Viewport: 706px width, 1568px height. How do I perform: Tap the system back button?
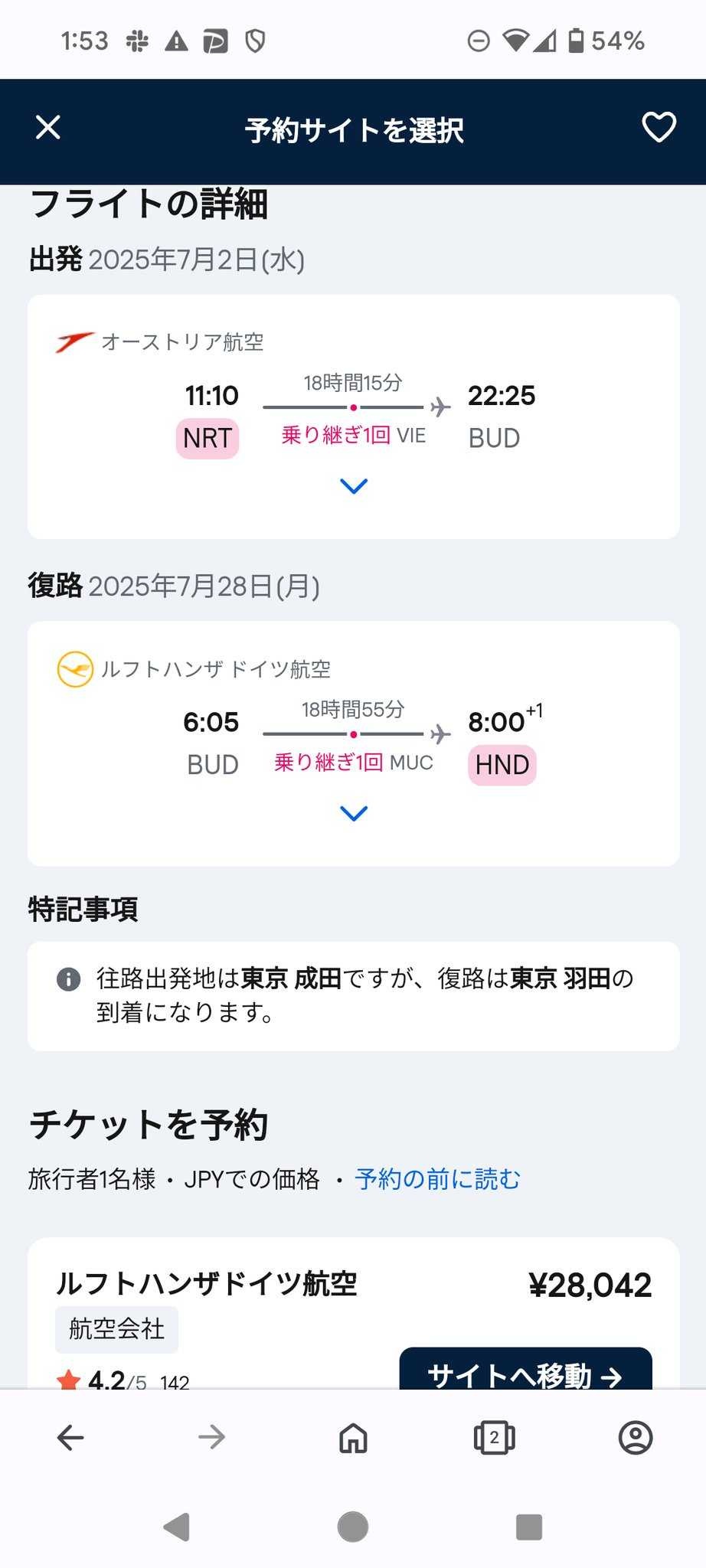point(178,1527)
